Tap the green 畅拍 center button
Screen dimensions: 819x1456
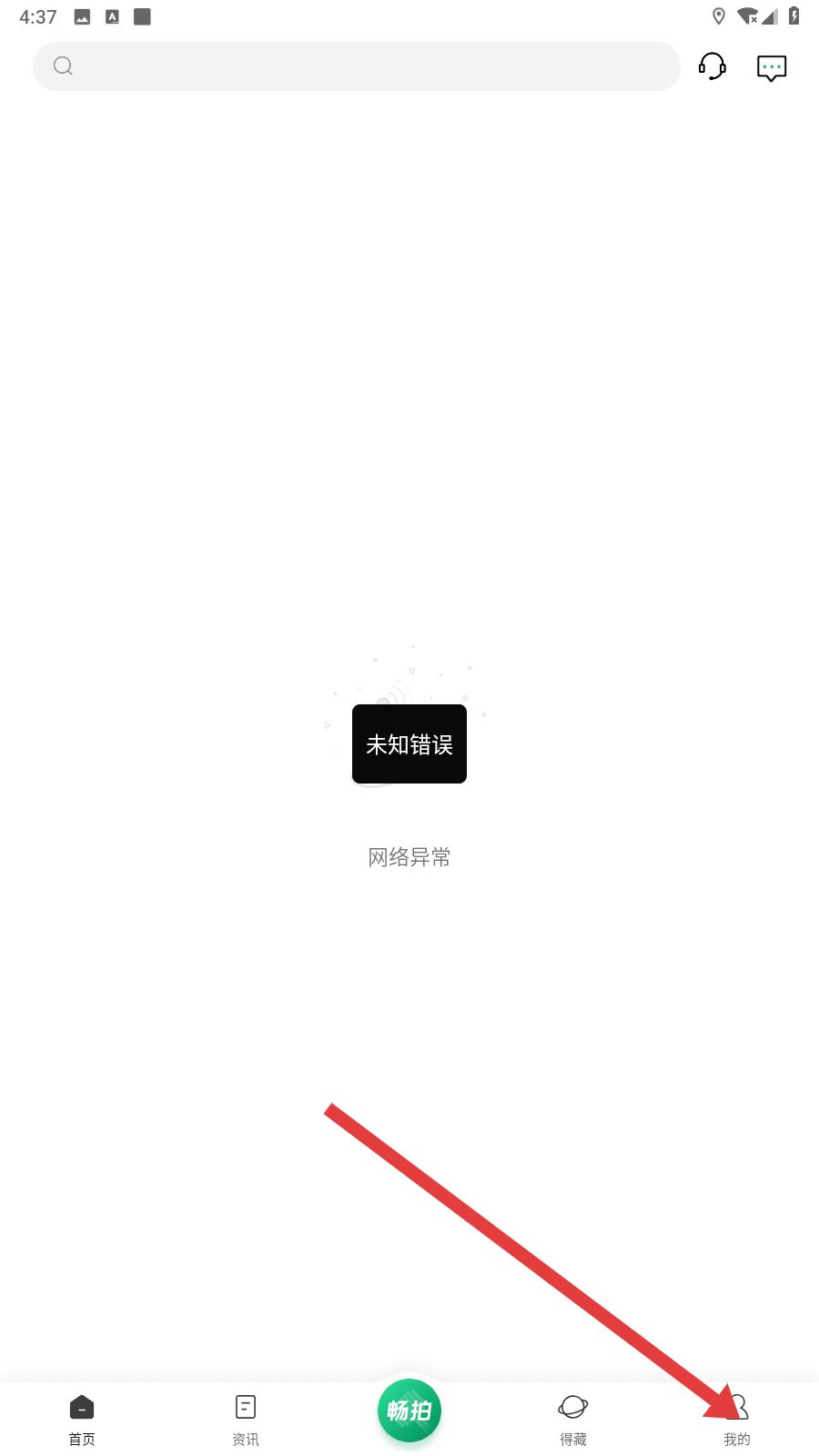pos(409,1410)
